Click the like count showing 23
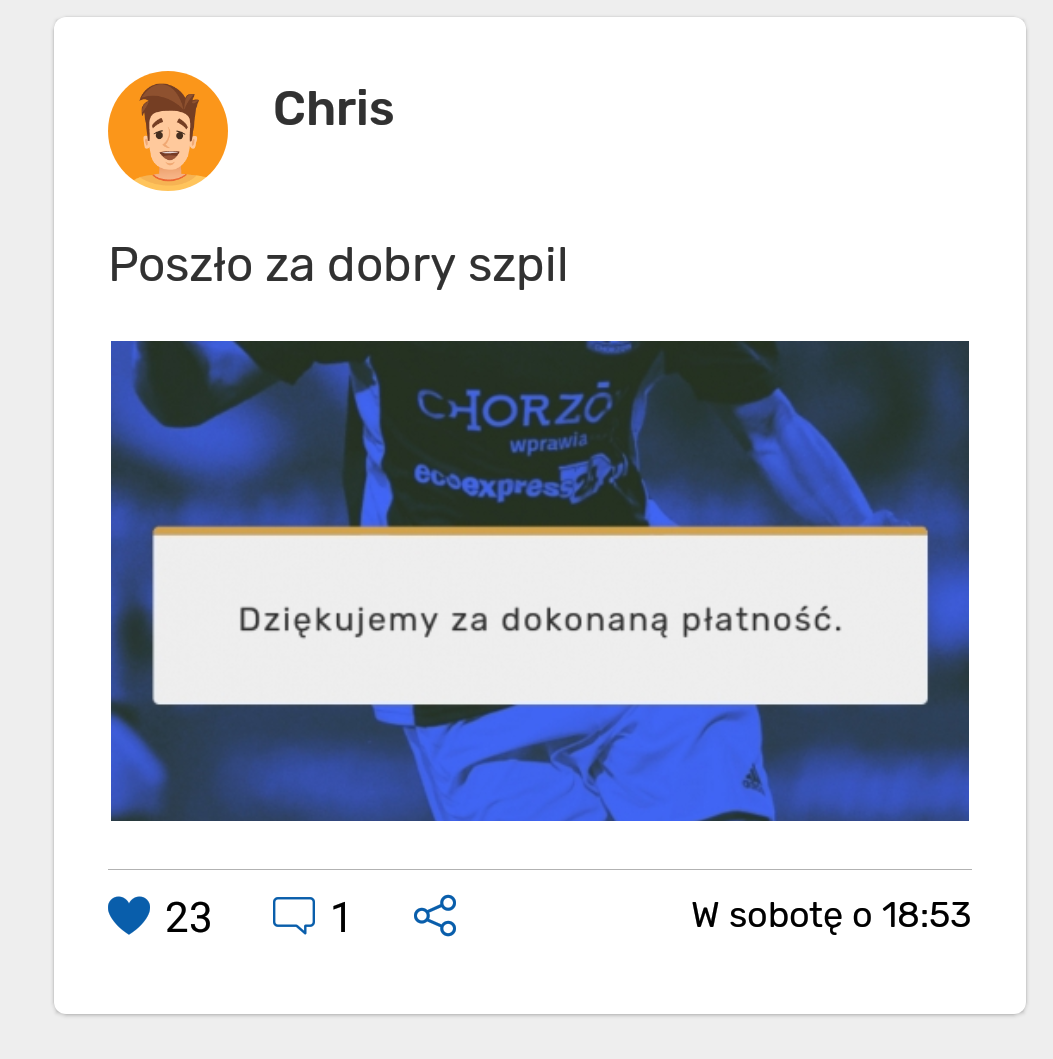The height and width of the screenshot is (1059, 1053). 190,915
